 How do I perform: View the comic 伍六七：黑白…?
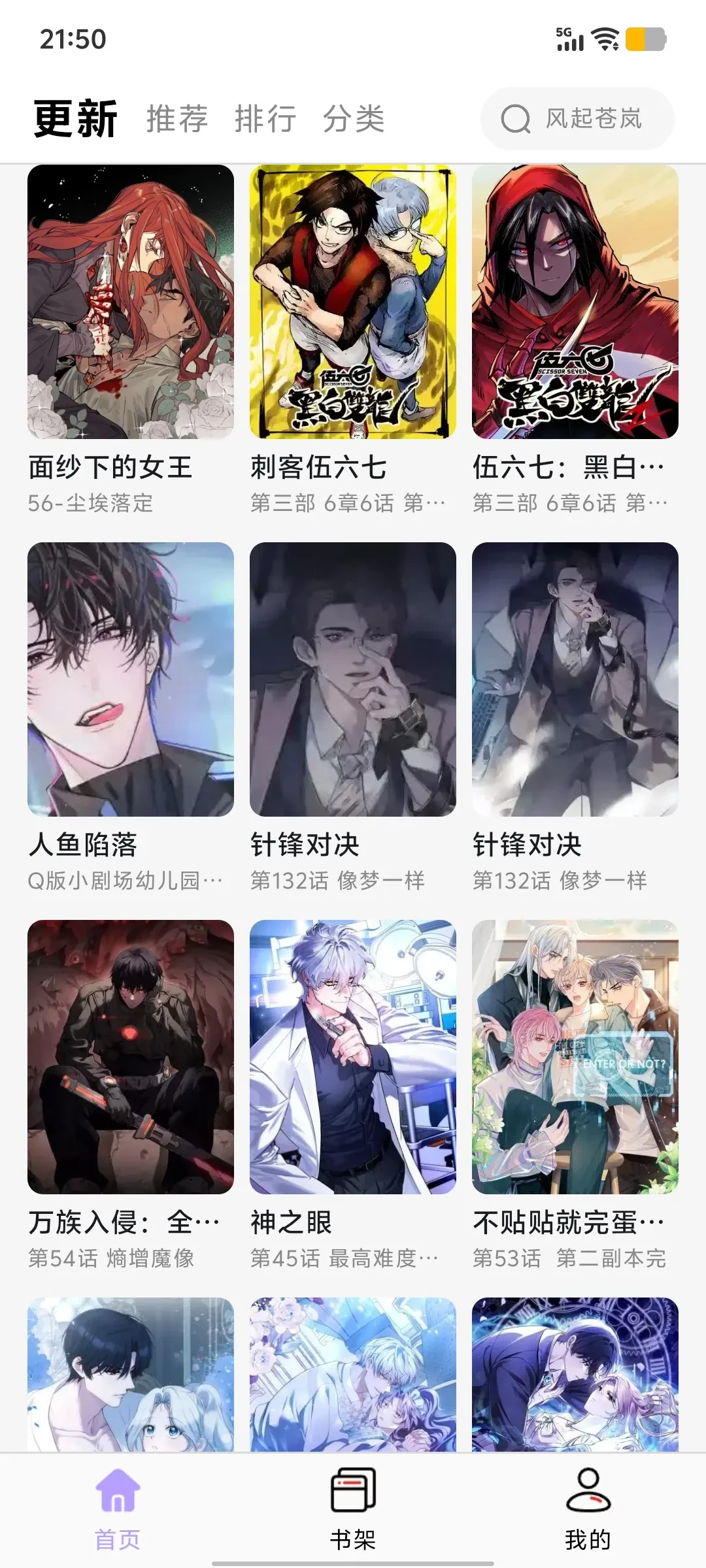575,302
